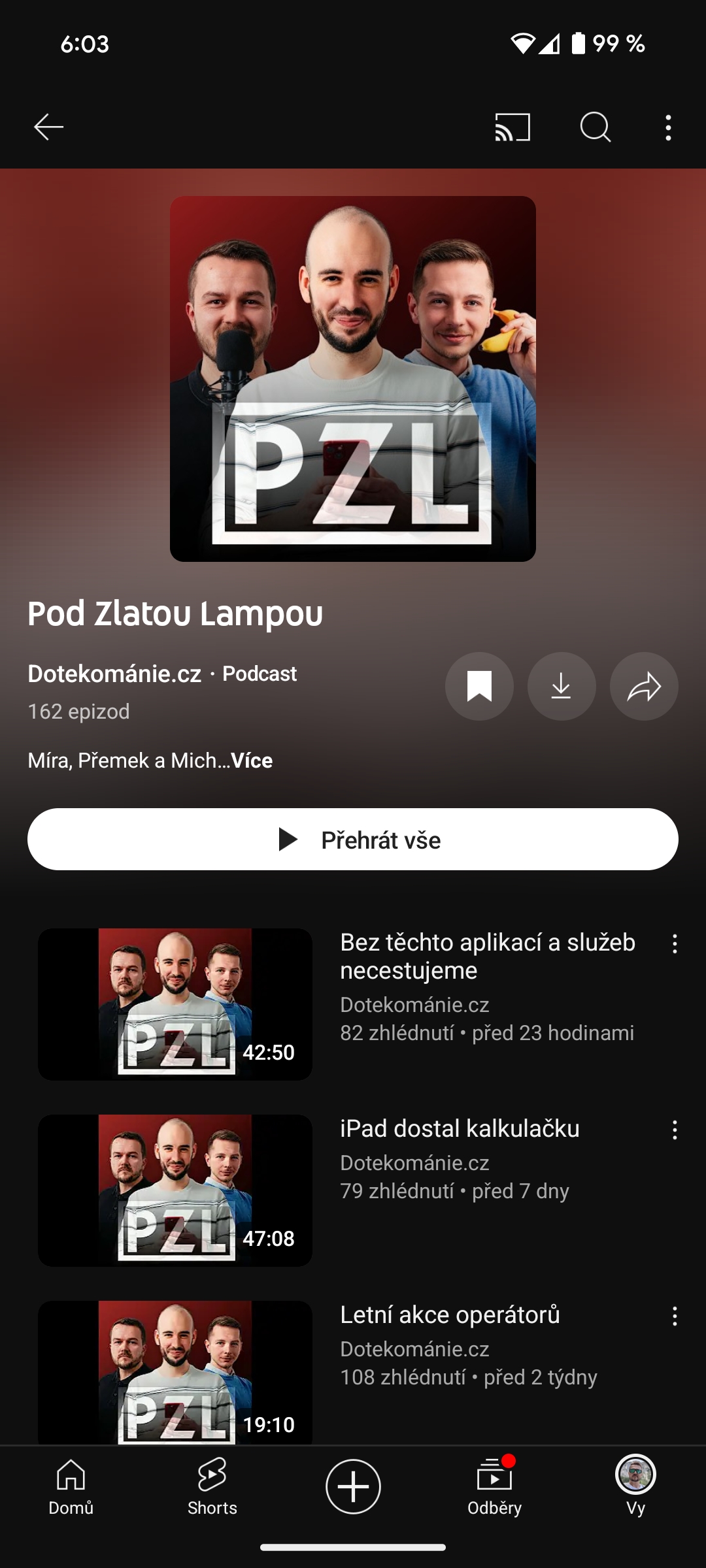Tap the Přehrát vše button

(x=353, y=840)
